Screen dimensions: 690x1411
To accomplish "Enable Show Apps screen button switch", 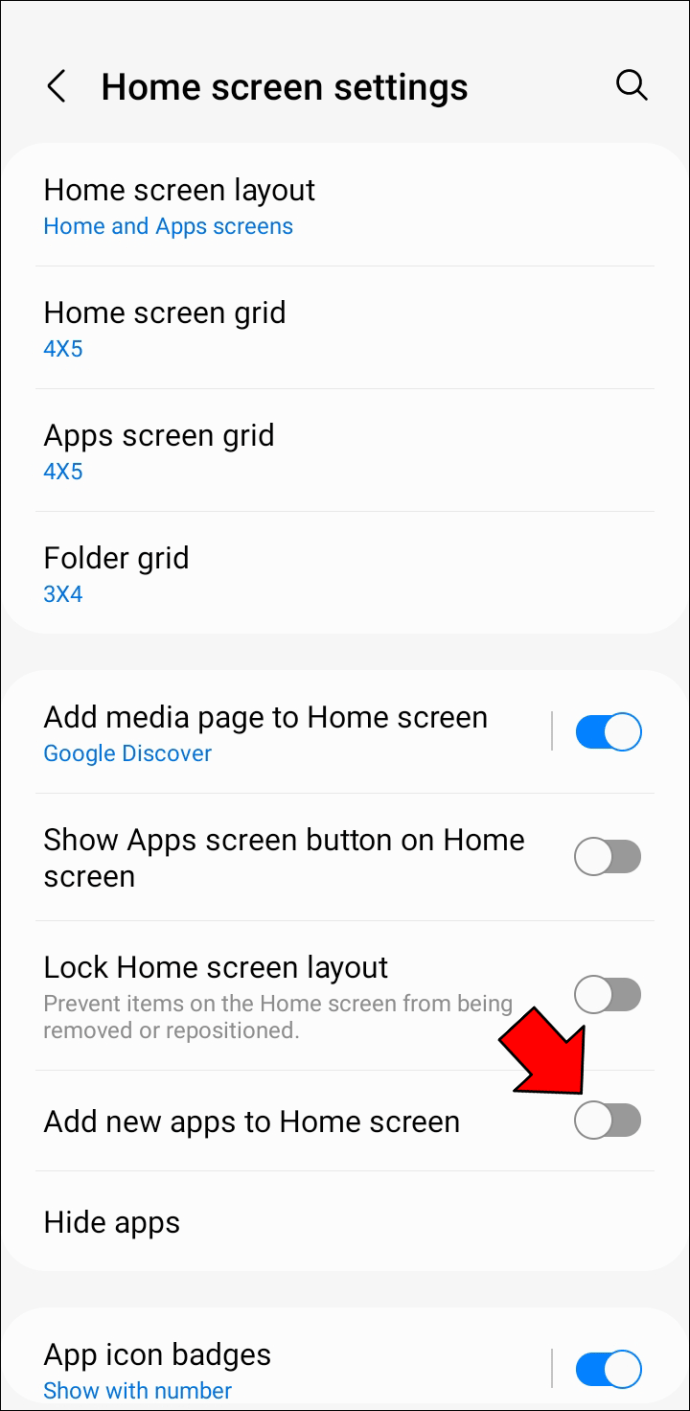I will (x=607, y=857).
